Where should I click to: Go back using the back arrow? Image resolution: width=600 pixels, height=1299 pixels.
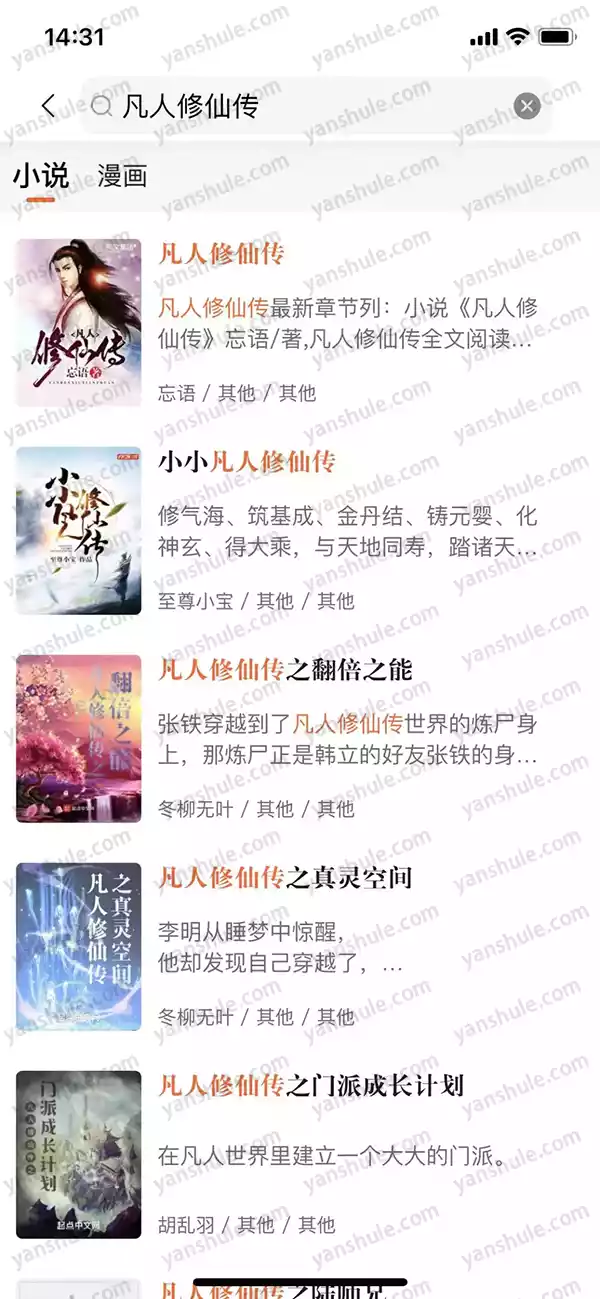pyautogui.click(x=48, y=106)
